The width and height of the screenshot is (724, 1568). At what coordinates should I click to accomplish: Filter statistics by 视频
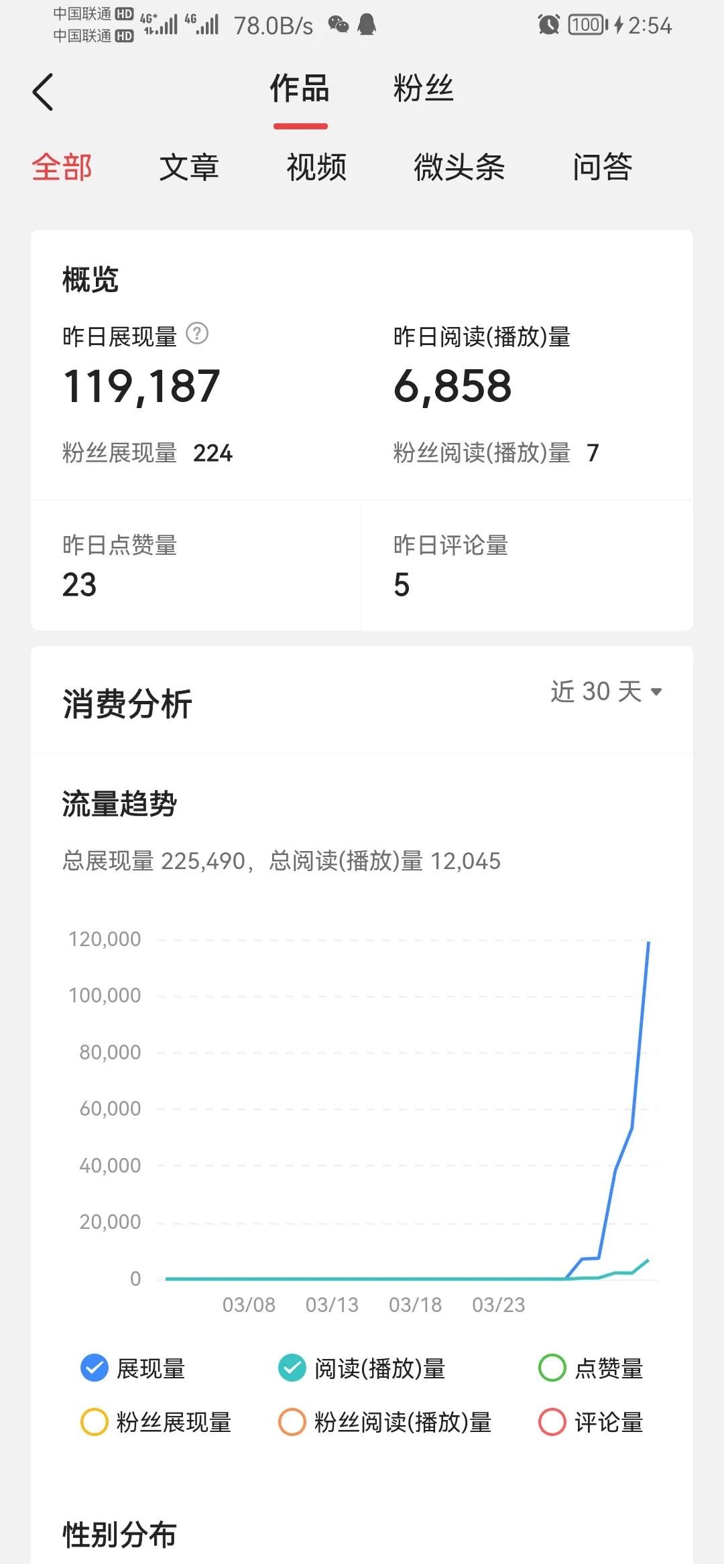point(316,168)
